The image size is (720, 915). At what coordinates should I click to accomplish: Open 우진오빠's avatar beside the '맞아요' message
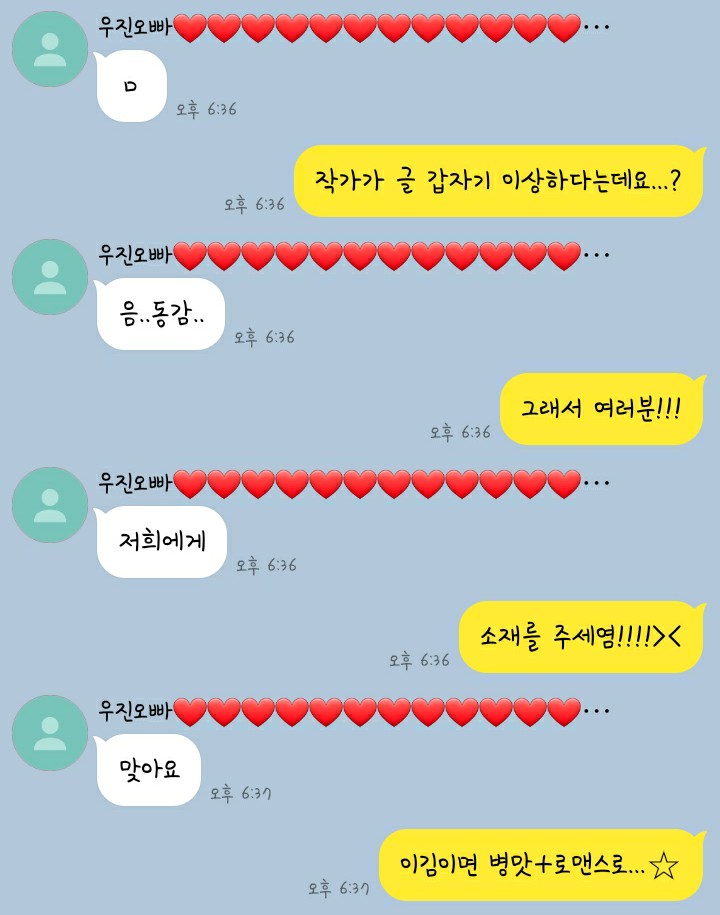tap(50, 733)
